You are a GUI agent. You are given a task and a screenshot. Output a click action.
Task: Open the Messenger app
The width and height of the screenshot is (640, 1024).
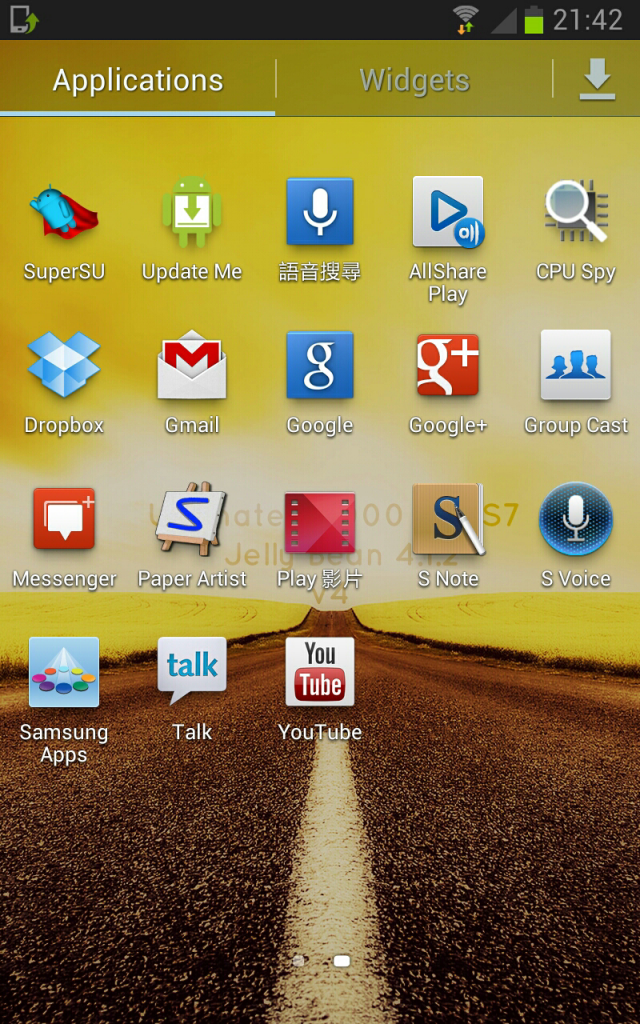click(64, 520)
